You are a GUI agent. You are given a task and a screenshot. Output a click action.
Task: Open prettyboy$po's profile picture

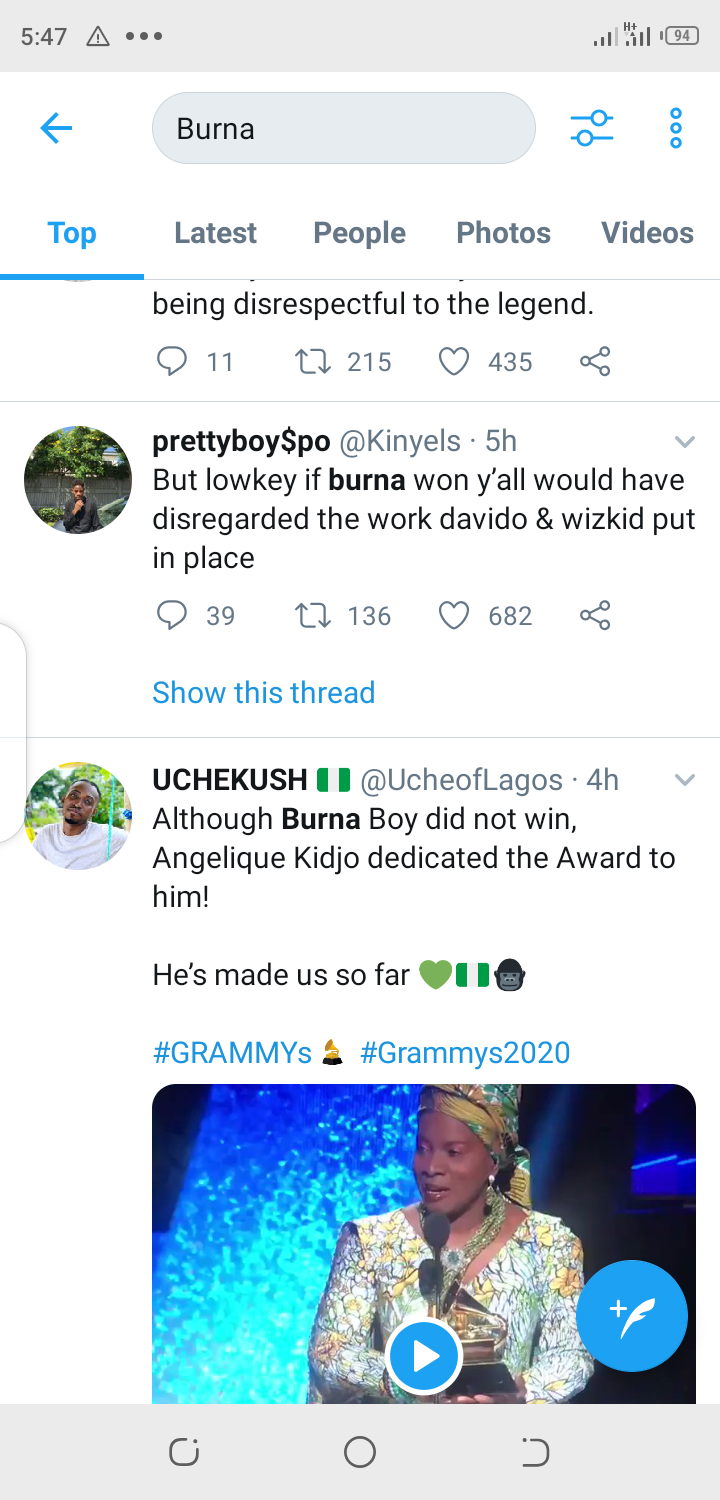(78, 480)
